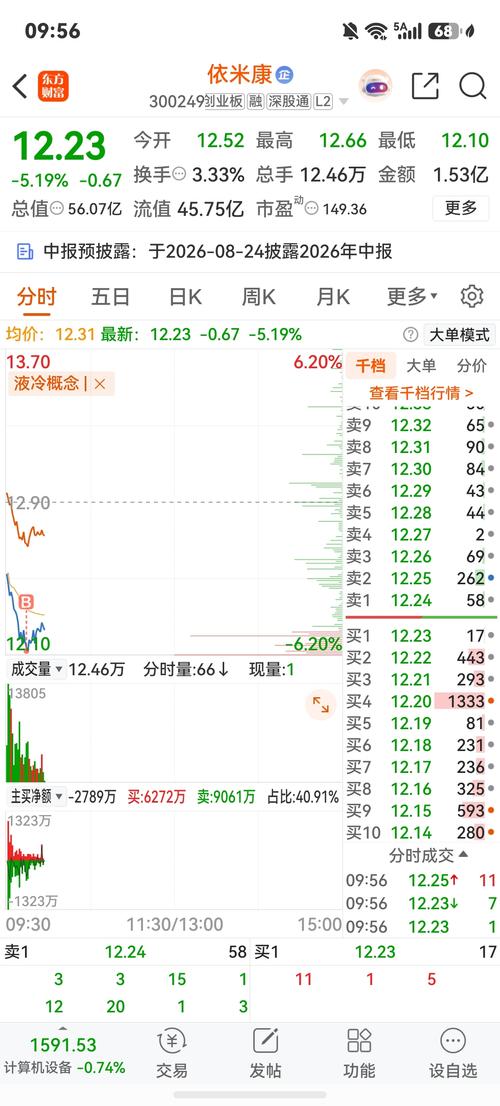Add stock via 设自选
Screen dimensions: 500x1106
coord(452,1053)
